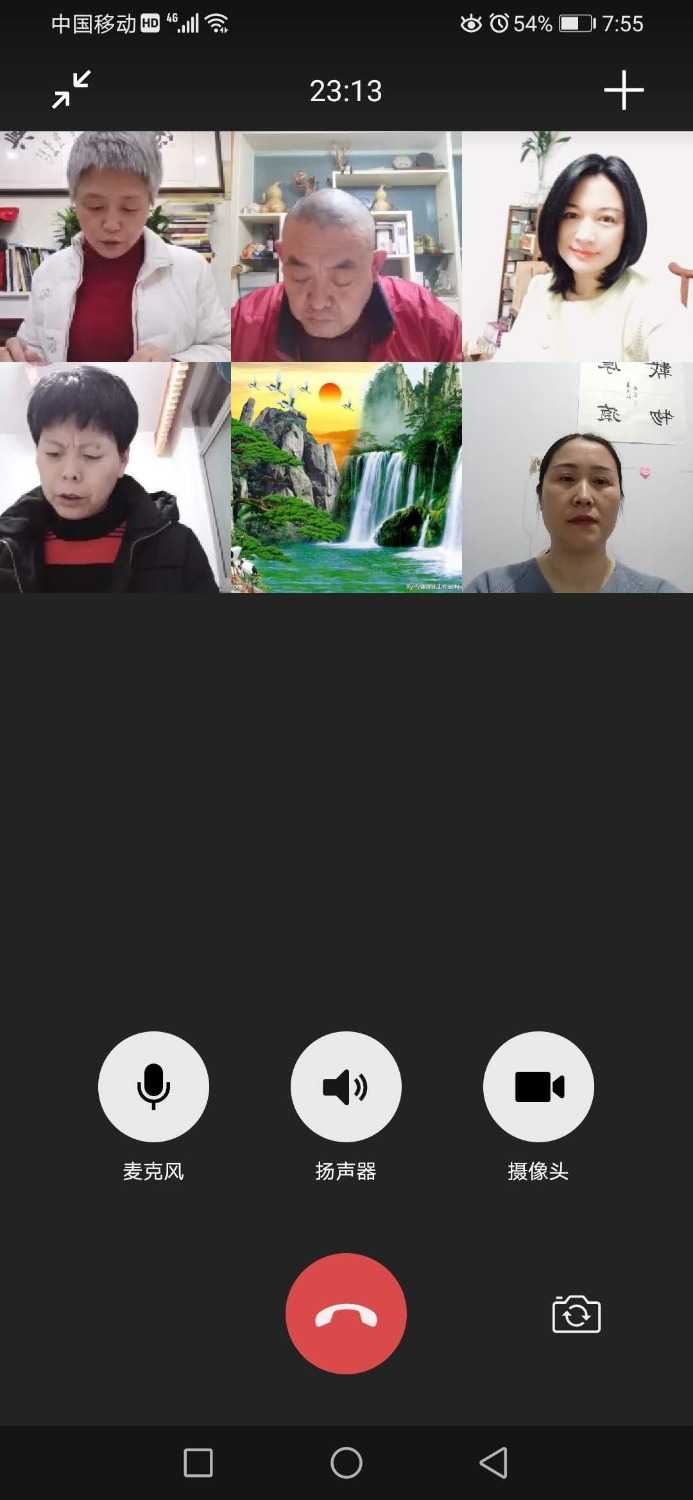Screen dimensions: 693x1500
Task: Toggle the speaker (扬声器)
Action: (x=346, y=1086)
